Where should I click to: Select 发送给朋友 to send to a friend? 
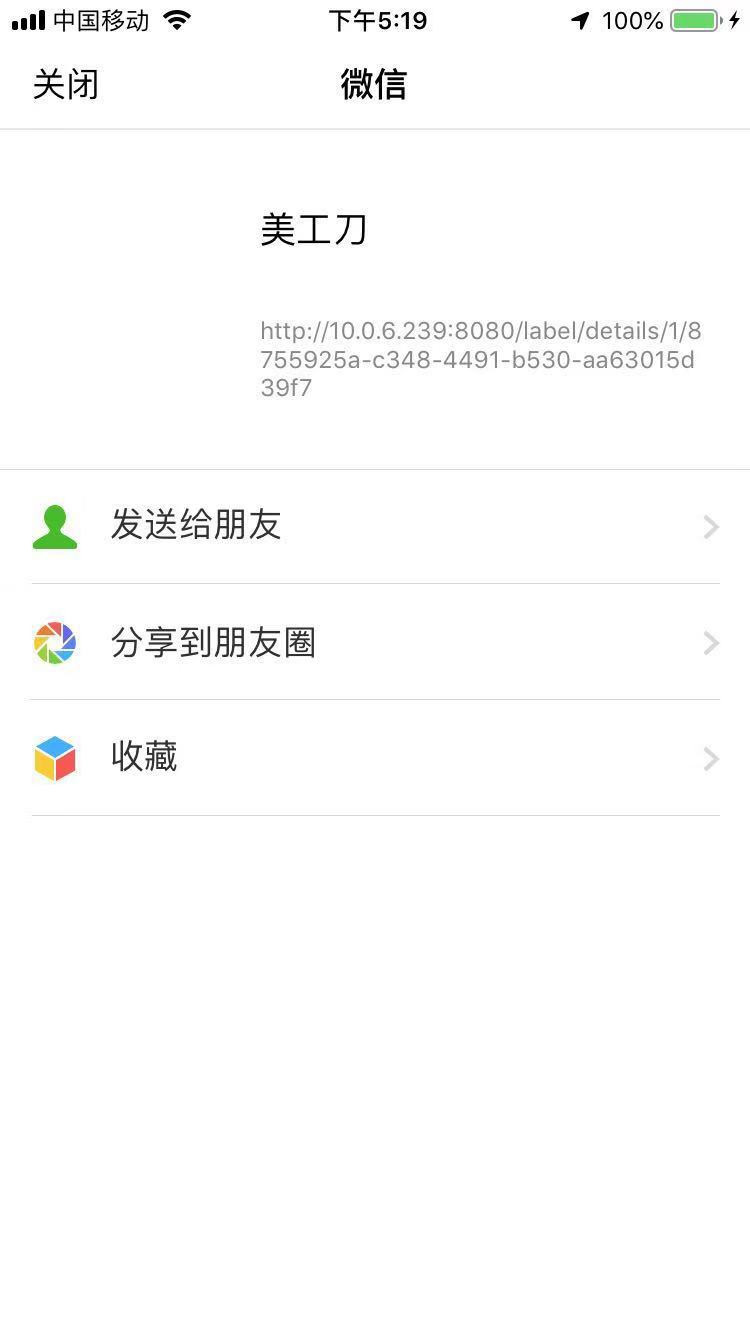(x=196, y=526)
